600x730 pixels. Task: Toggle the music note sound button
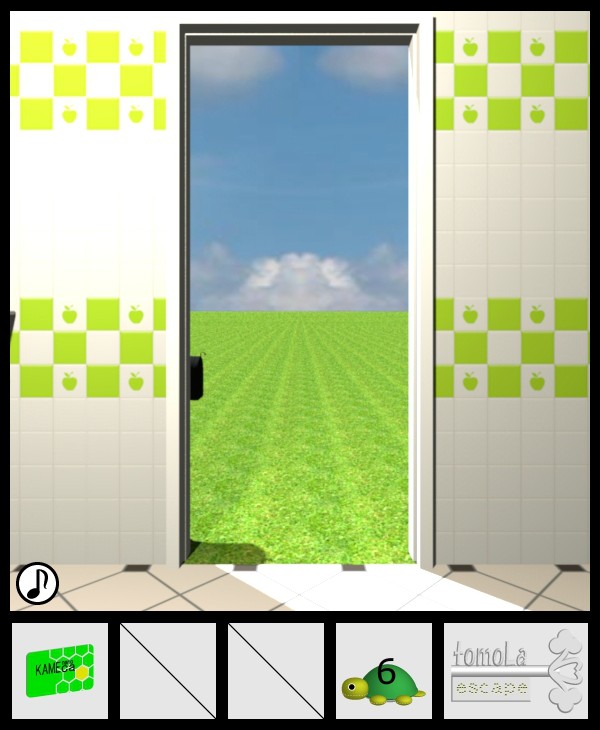click(37, 583)
